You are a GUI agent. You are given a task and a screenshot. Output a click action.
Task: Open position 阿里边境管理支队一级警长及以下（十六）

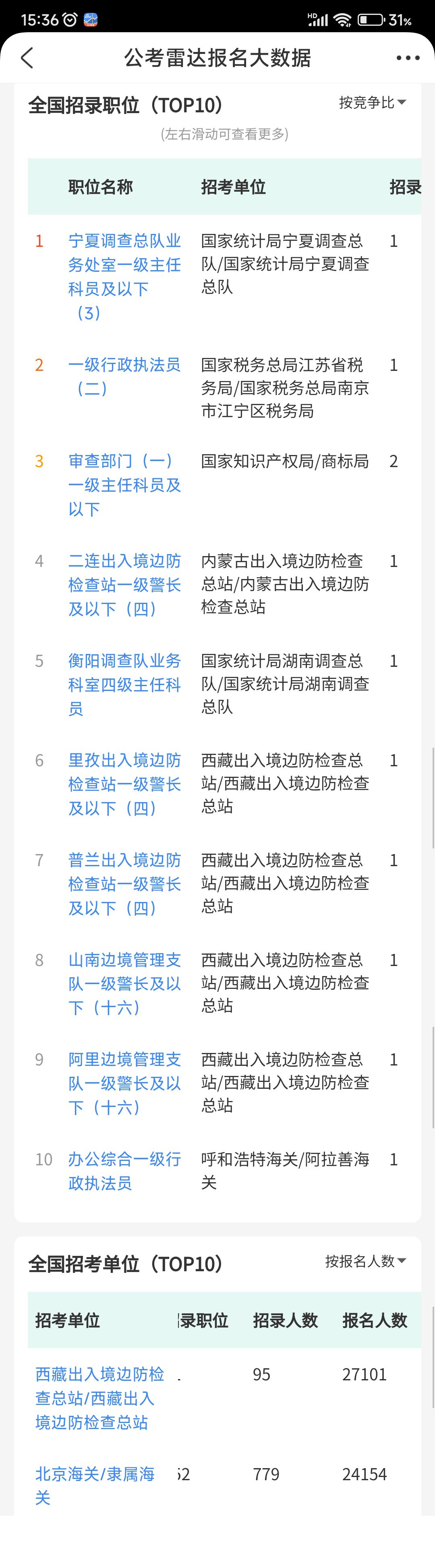[124, 1084]
